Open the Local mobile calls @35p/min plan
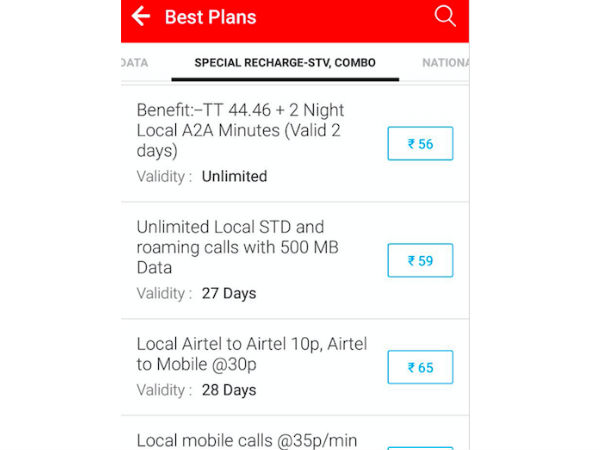 coord(245,439)
